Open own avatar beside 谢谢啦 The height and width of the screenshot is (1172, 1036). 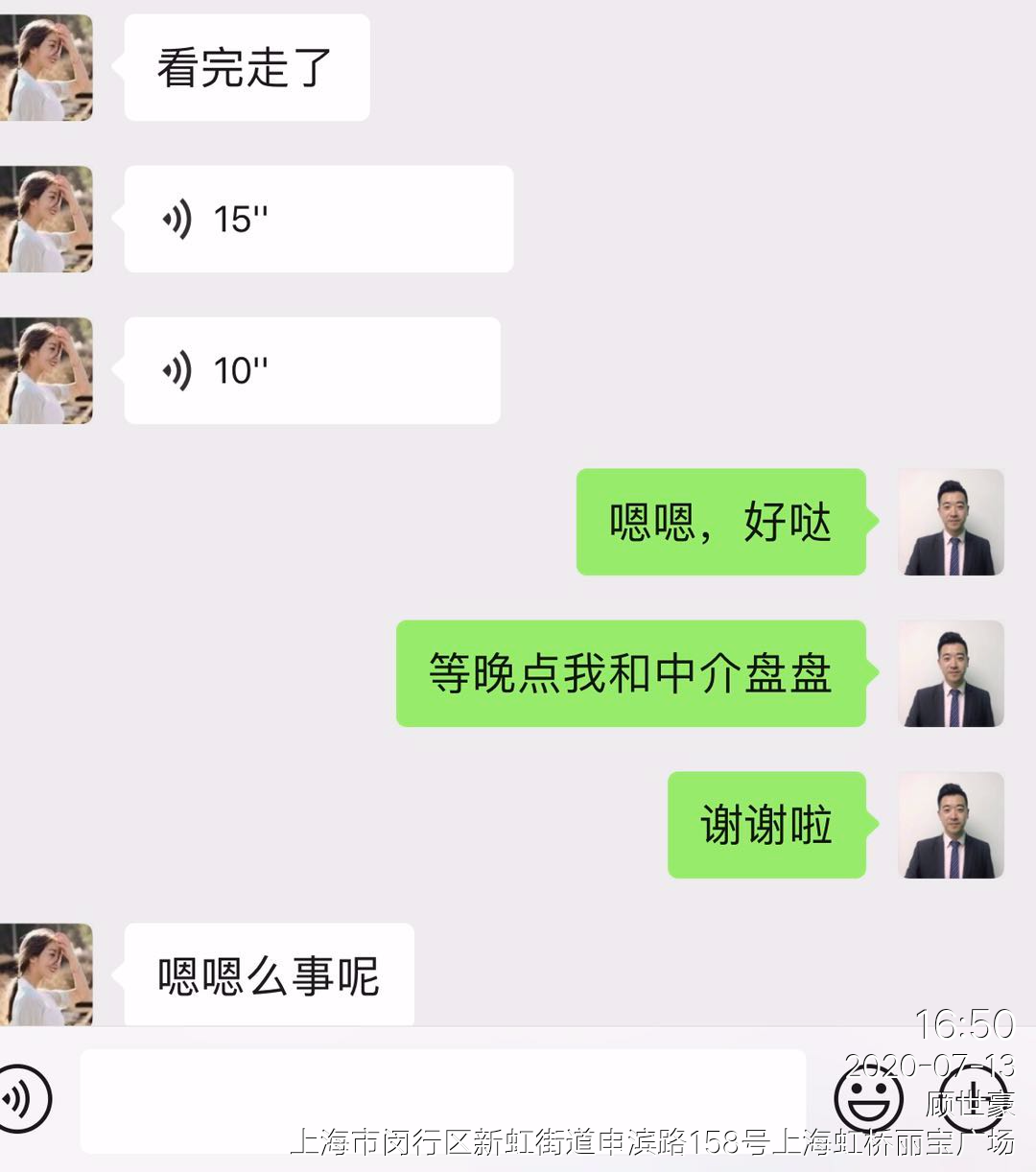pyautogui.click(x=950, y=825)
